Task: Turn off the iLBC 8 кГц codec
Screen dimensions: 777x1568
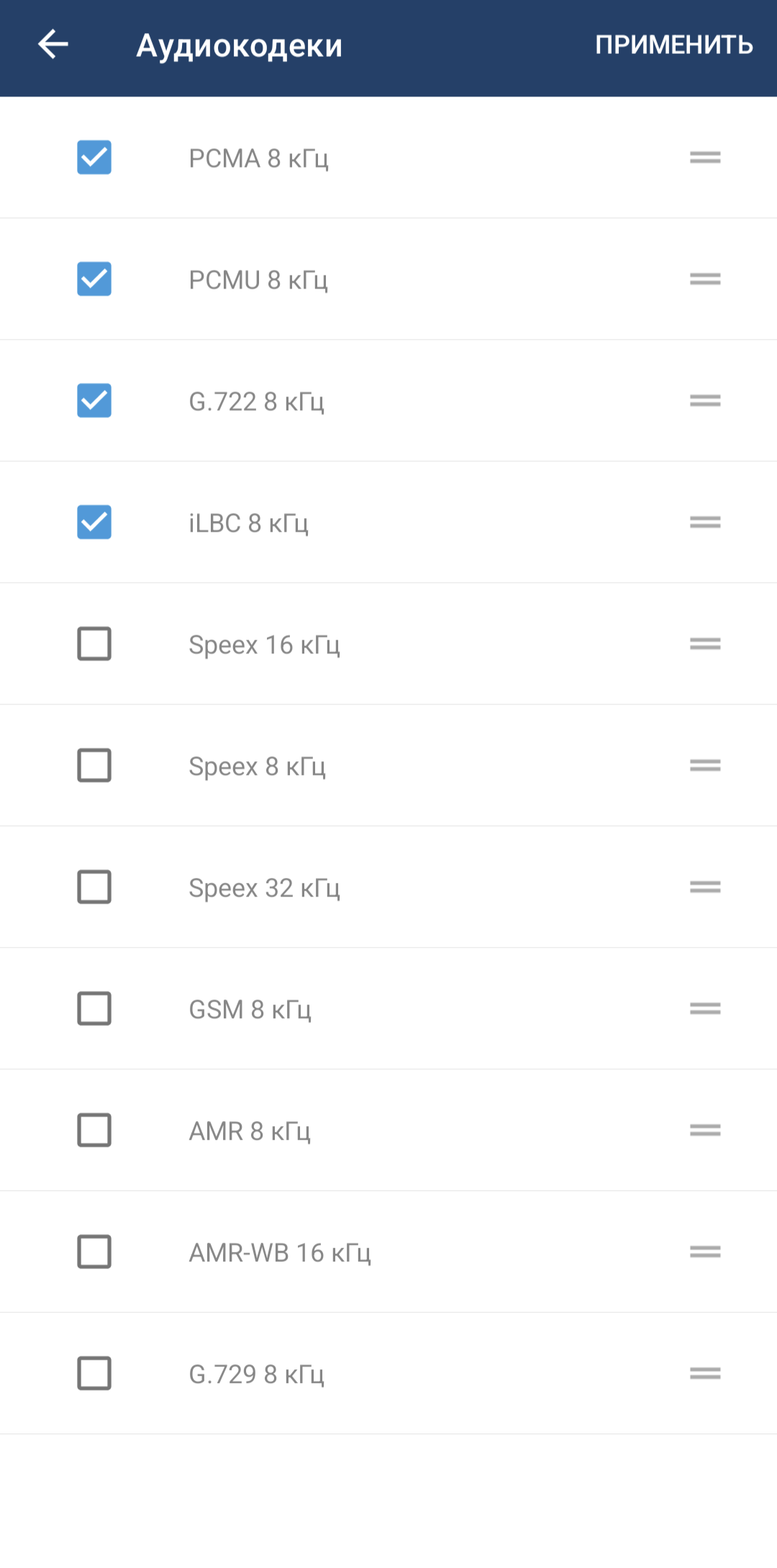Action: pos(94,522)
